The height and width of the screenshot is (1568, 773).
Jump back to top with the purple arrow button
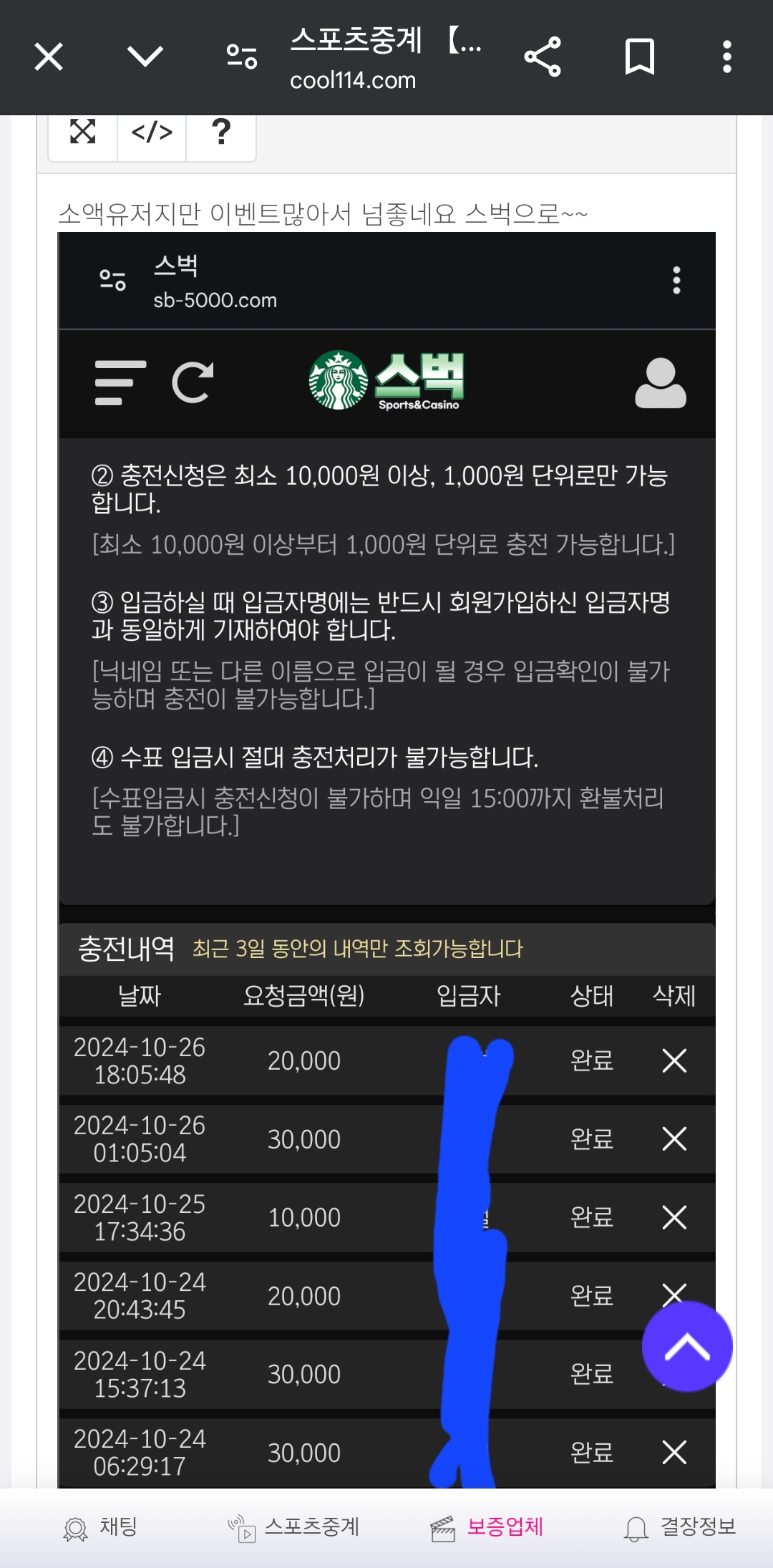tap(687, 1346)
